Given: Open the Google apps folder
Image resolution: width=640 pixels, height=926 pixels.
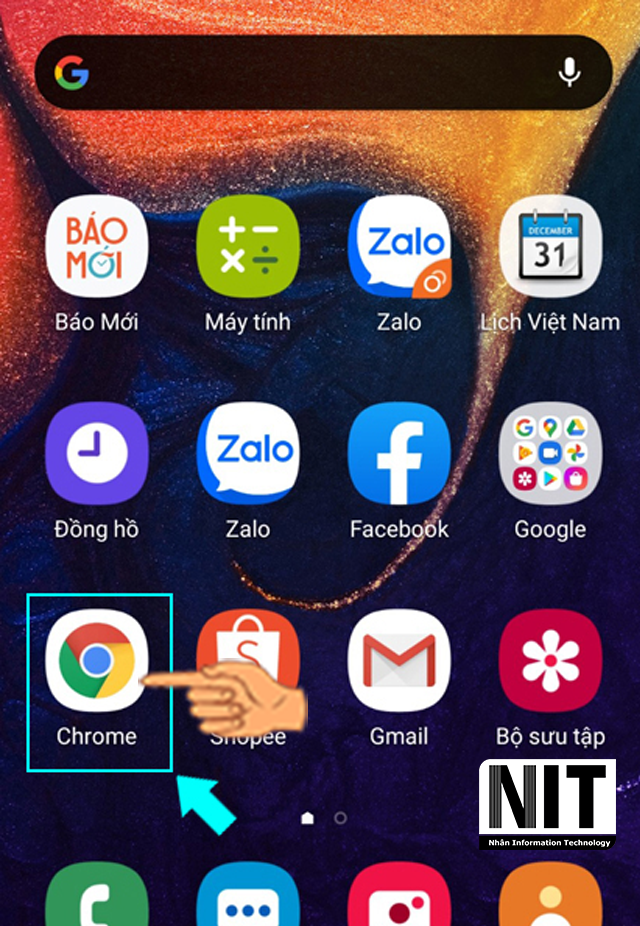Looking at the screenshot, I should pyautogui.click(x=550, y=454).
